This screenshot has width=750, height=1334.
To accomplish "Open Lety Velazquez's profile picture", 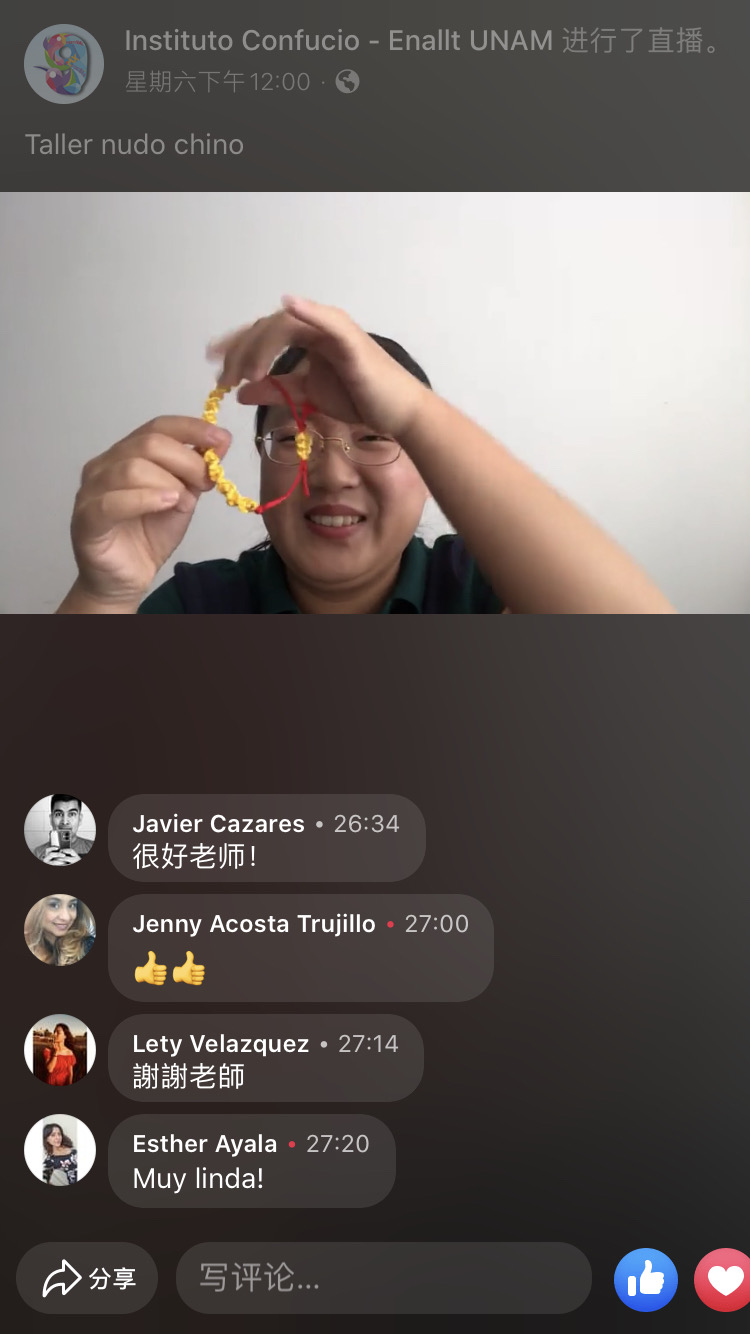I will tap(60, 1050).
